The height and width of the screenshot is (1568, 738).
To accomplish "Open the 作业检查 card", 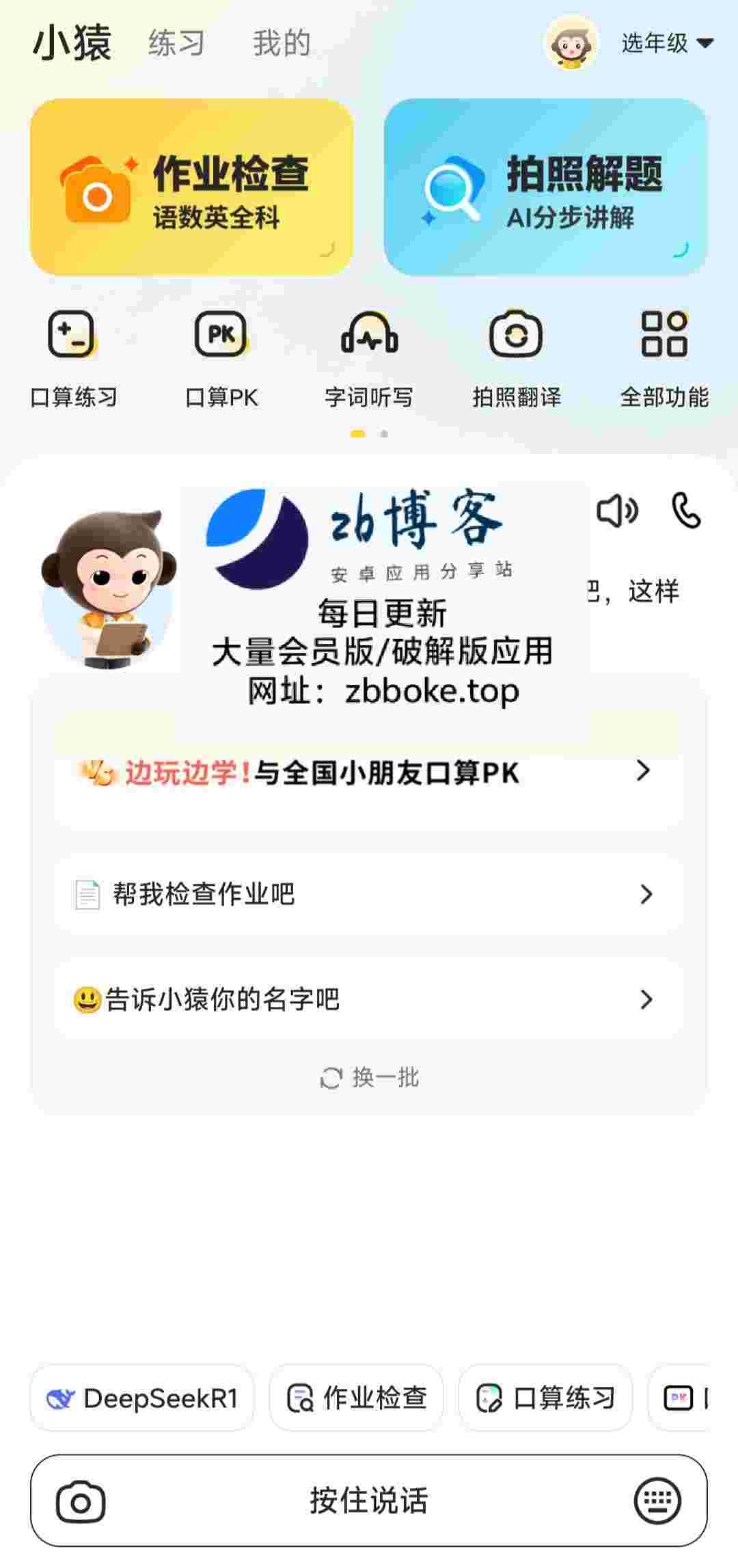I will tap(191, 187).
